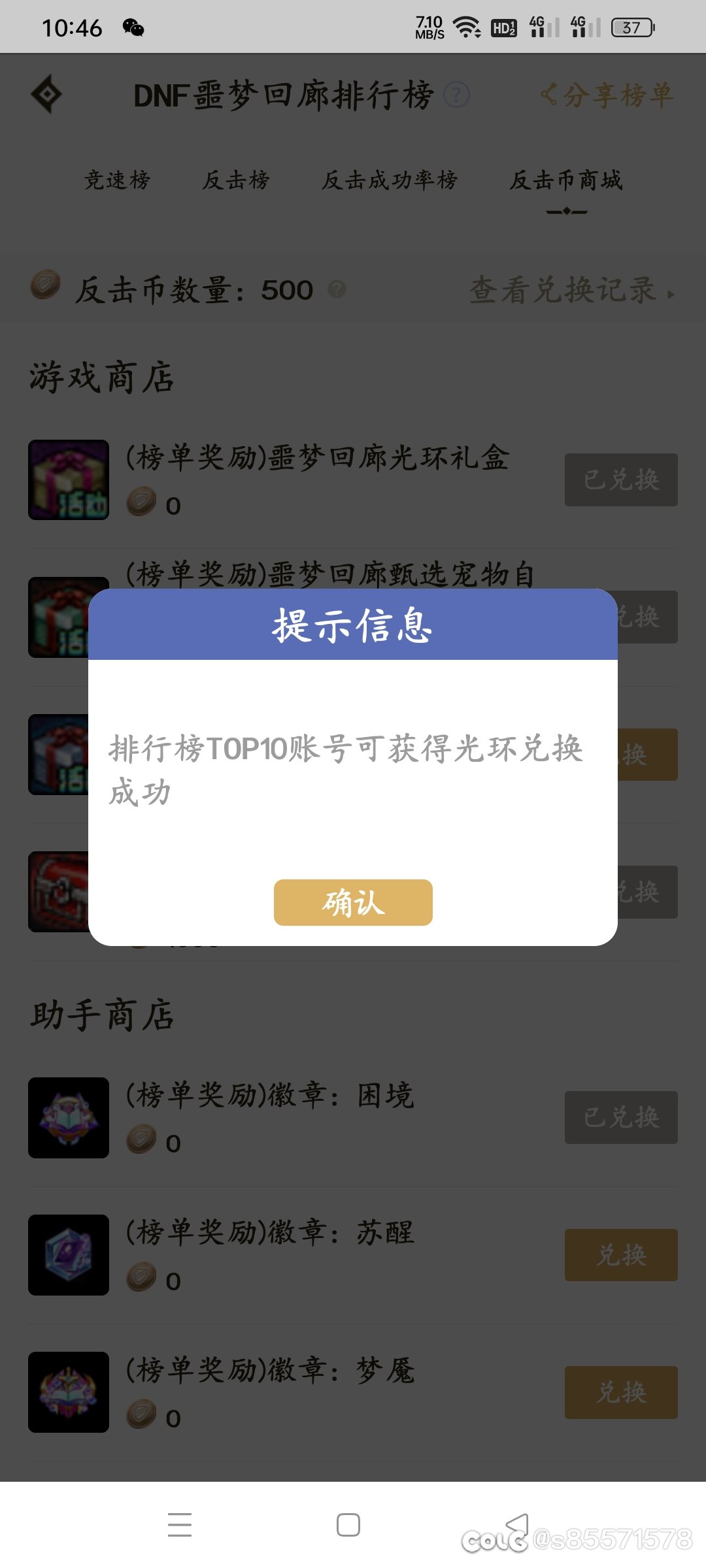
Task: Share the leaderboard via 分享榜单
Action: 607,95
